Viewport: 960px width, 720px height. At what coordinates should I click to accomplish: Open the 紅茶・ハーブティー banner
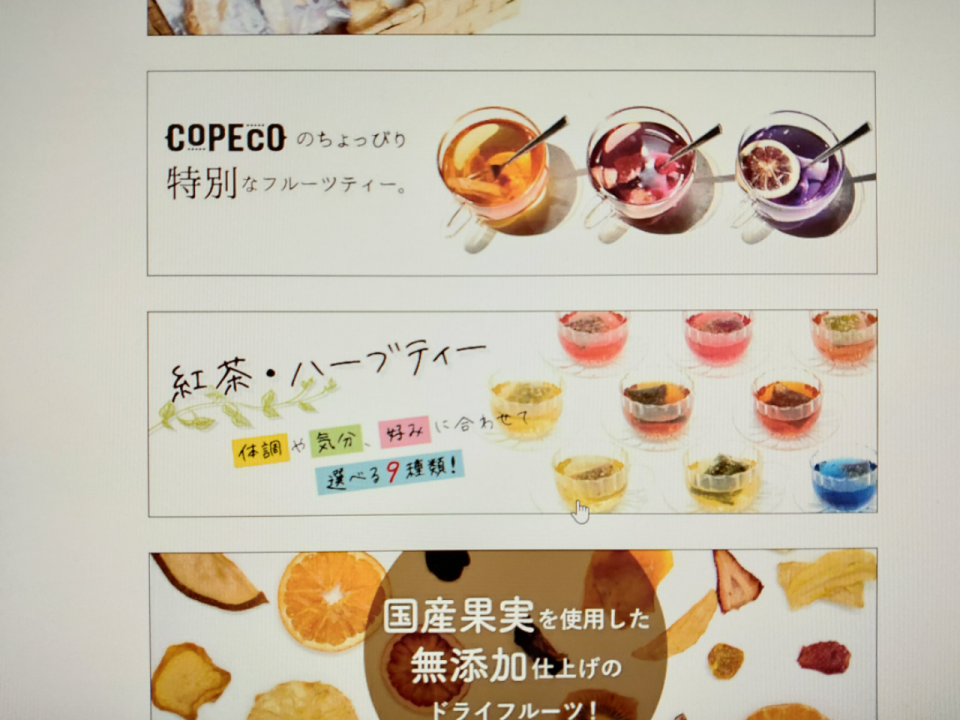click(x=512, y=412)
